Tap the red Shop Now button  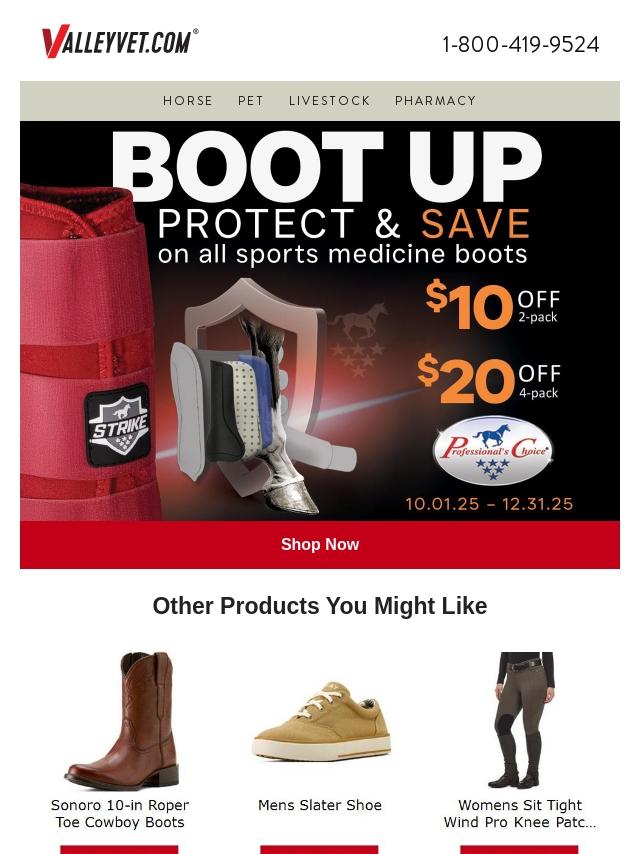(x=320, y=545)
